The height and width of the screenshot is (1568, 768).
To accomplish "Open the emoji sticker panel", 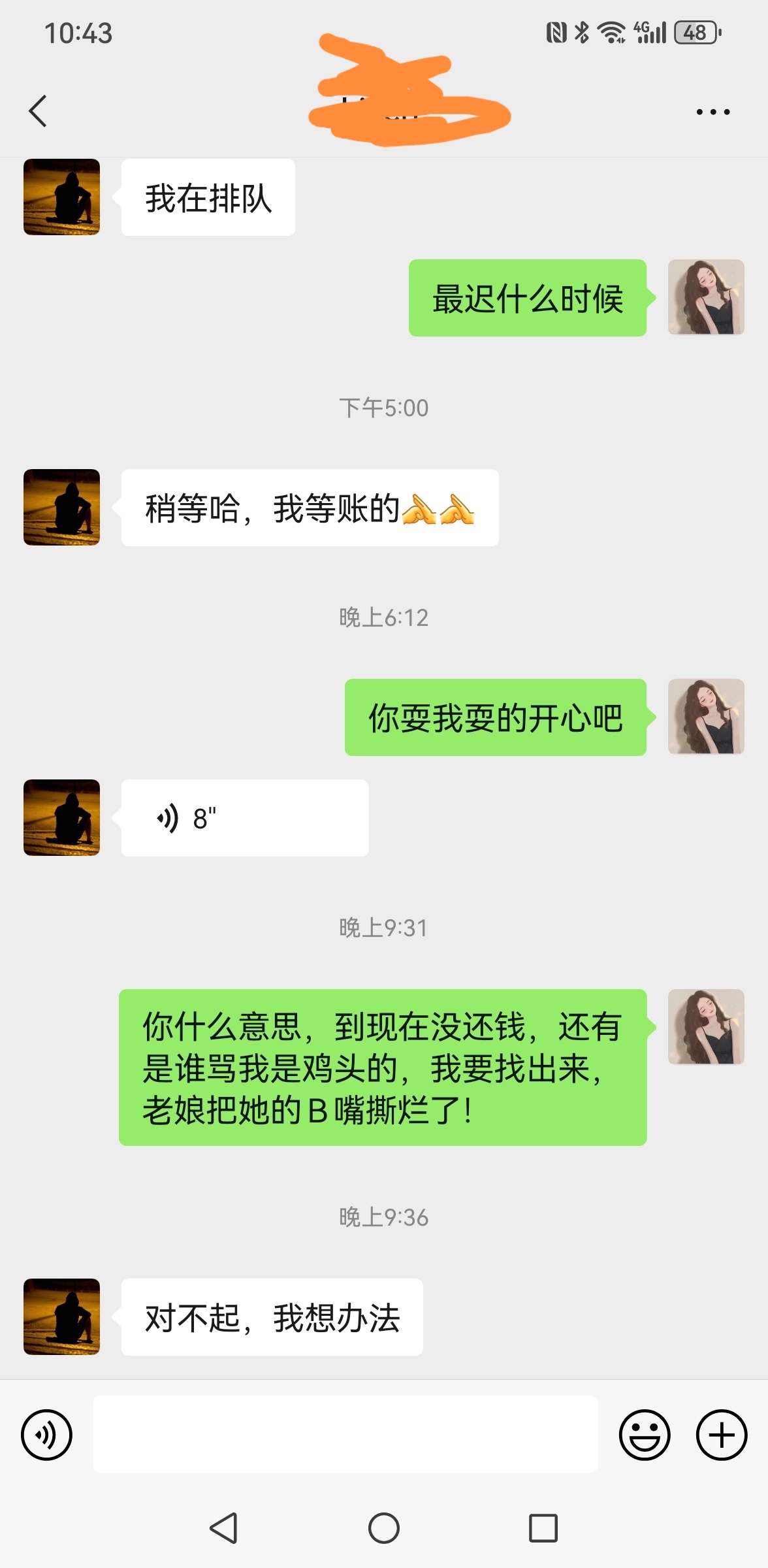I will point(644,1435).
